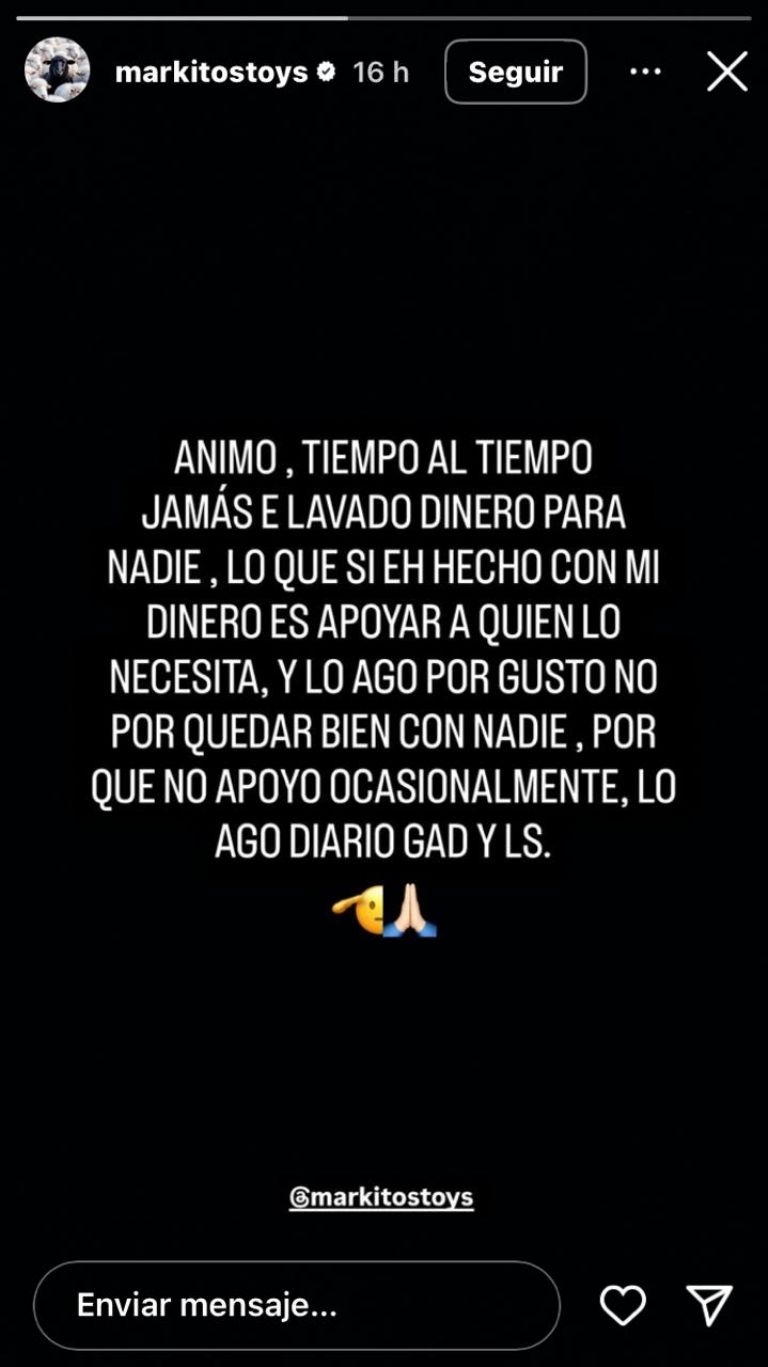
Task: Tap the line ANIMO TIEMPO AL TIEMPO
Action: [384, 456]
